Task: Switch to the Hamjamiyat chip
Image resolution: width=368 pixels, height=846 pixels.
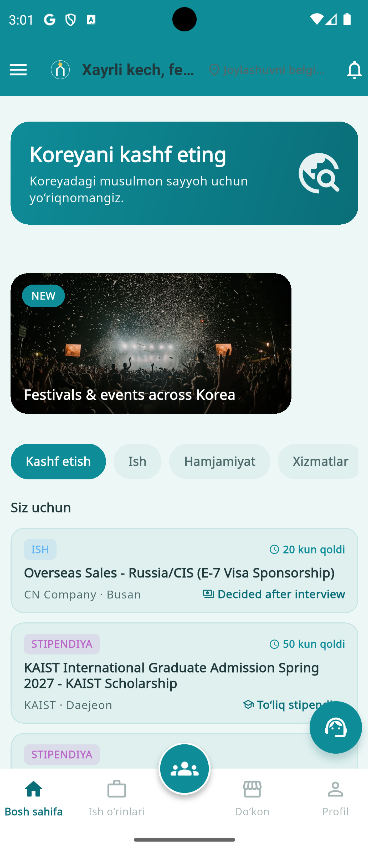Action: [220, 461]
